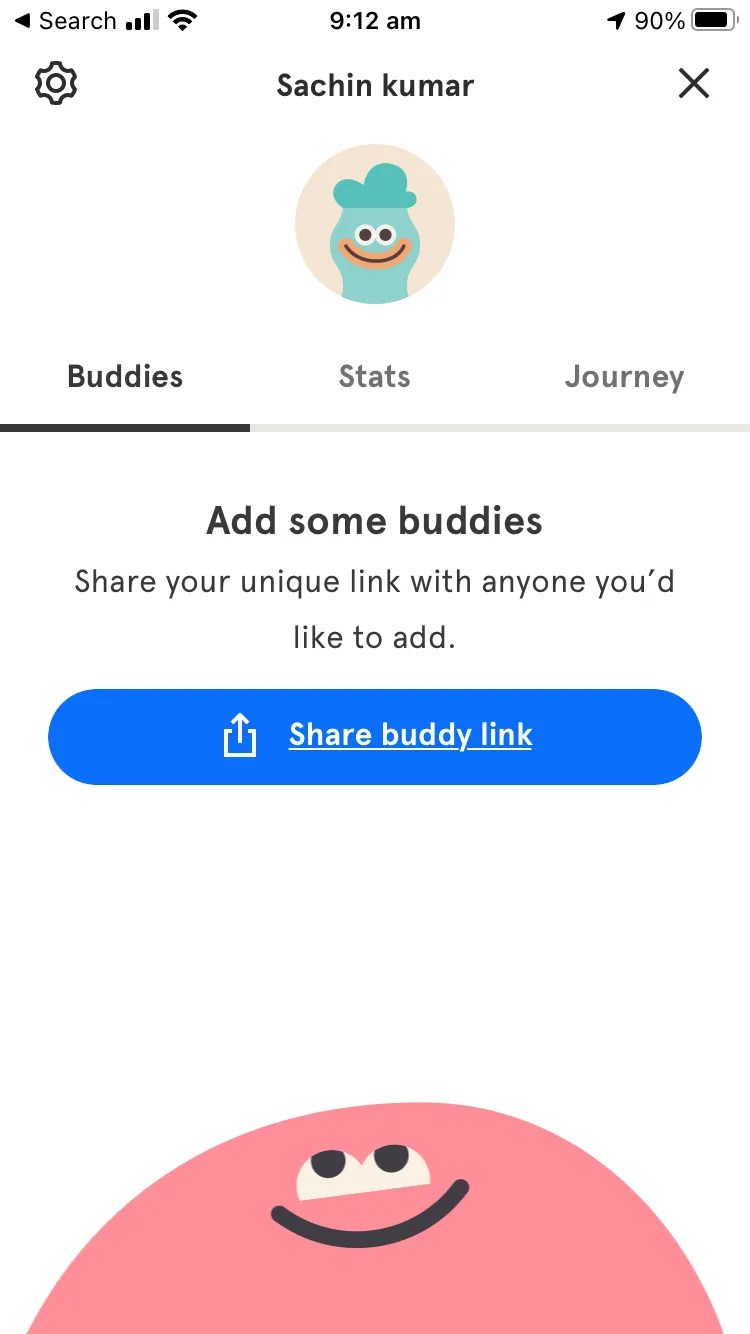Tap the profile avatar picture

(375, 224)
